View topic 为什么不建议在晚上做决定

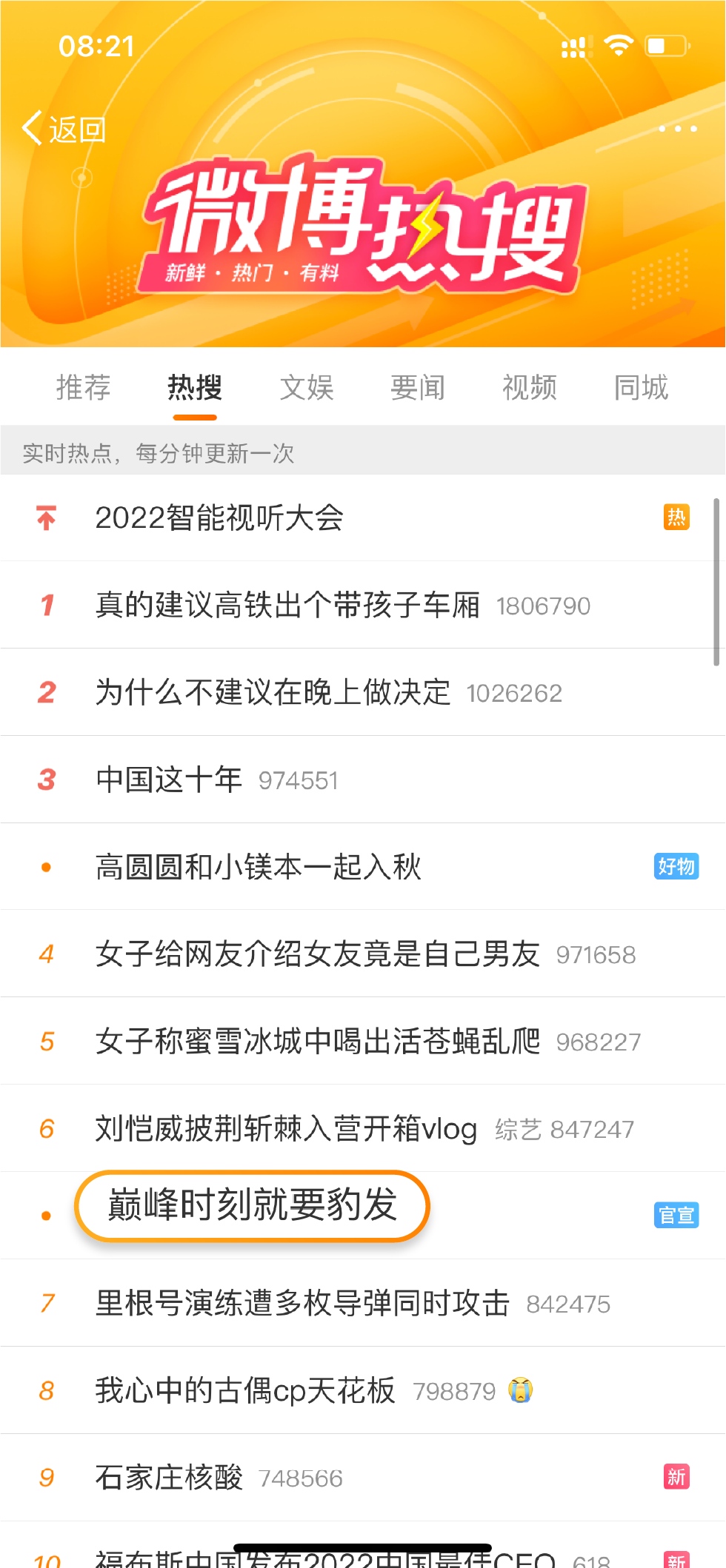[363, 692]
